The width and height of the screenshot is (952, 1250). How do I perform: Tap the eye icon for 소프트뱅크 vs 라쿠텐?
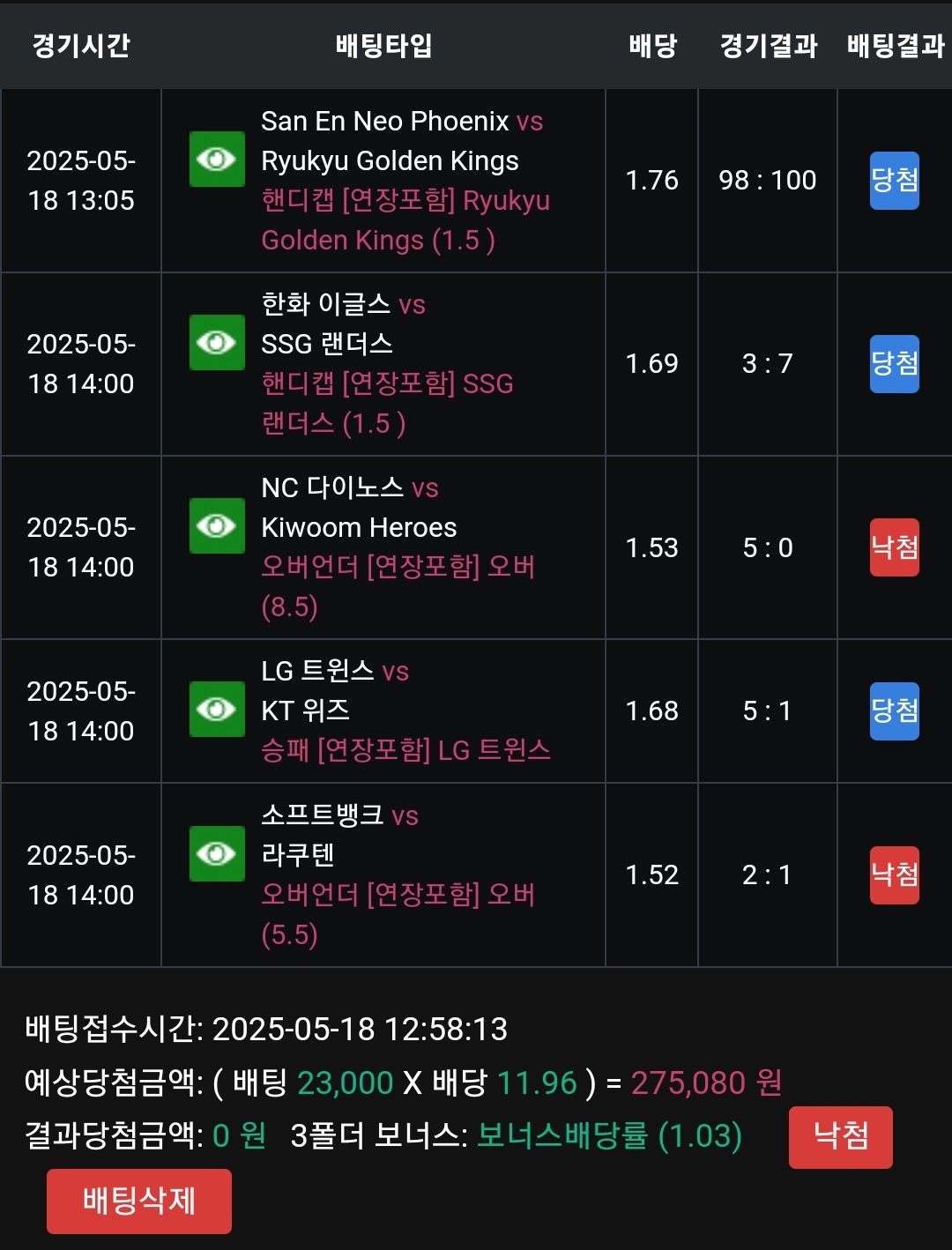click(x=217, y=853)
